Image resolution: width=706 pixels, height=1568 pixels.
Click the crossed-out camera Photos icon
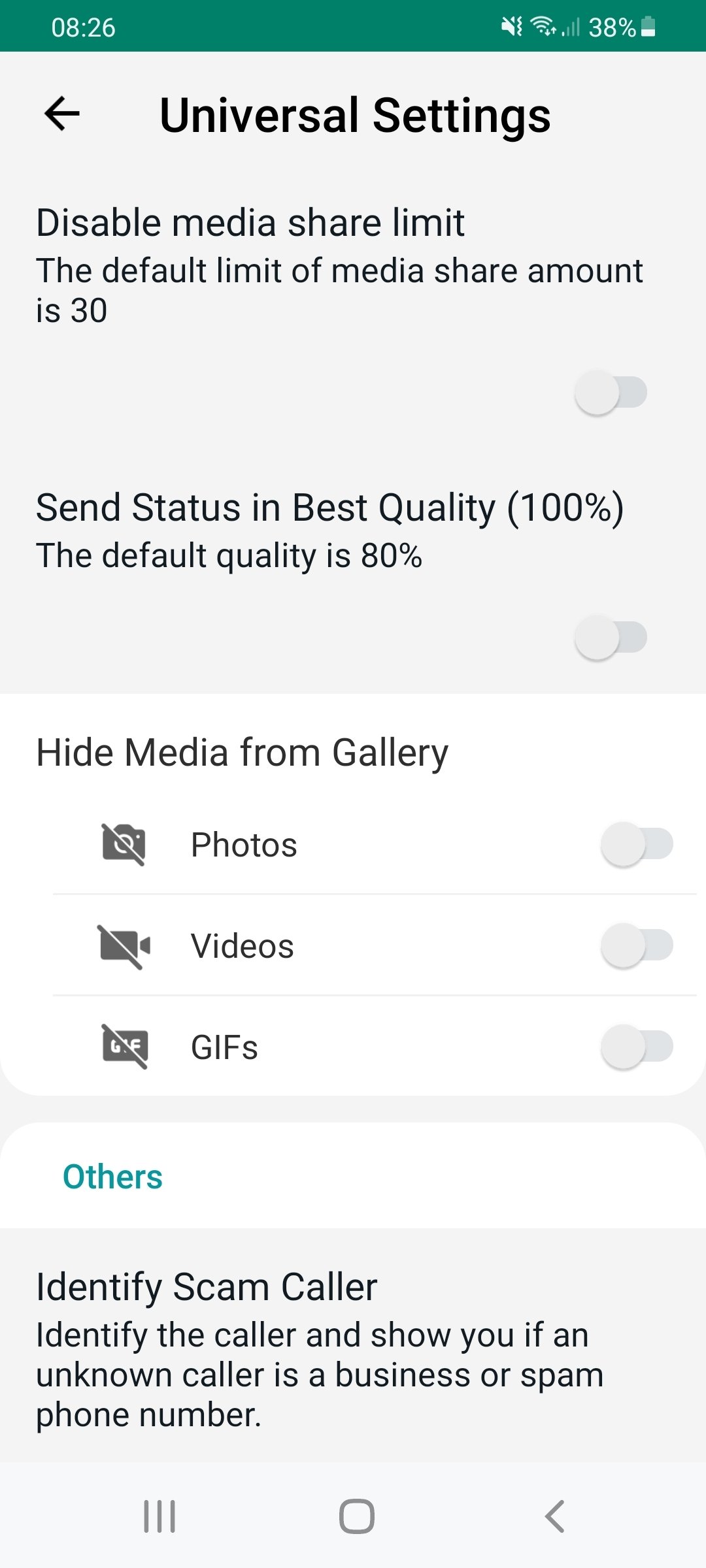(124, 843)
